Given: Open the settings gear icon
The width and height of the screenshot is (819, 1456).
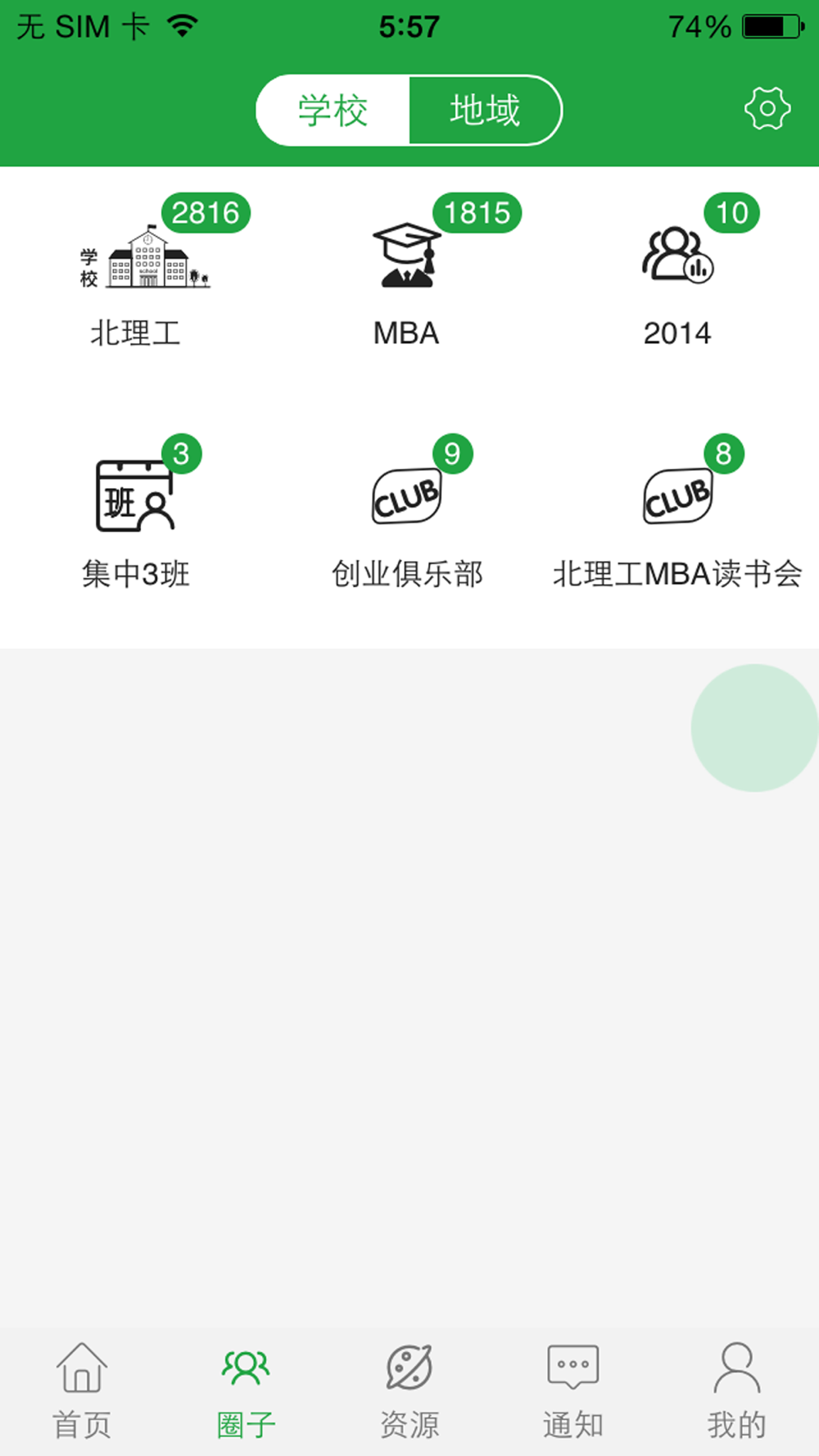Looking at the screenshot, I should tap(767, 109).
